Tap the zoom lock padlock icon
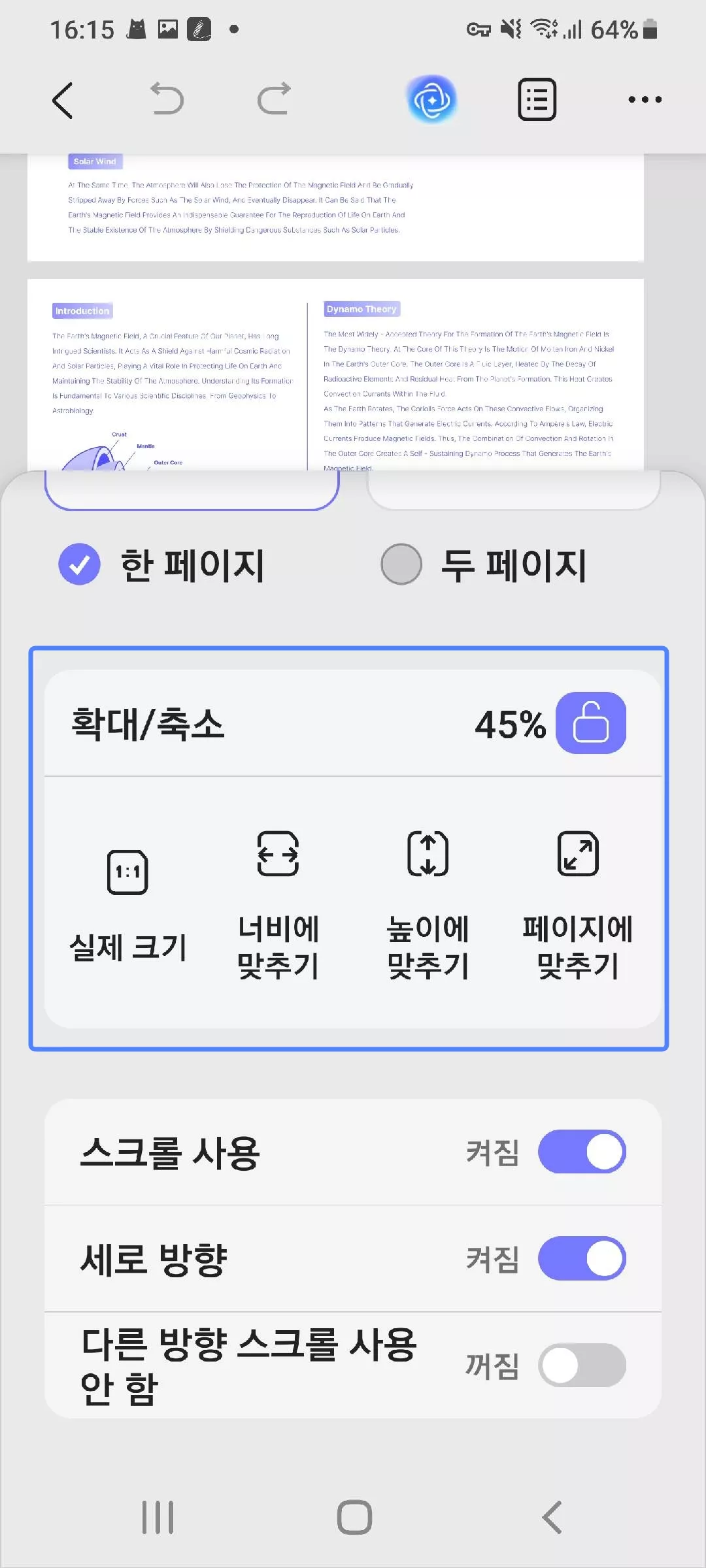This screenshot has width=706, height=1568. [592, 724]
